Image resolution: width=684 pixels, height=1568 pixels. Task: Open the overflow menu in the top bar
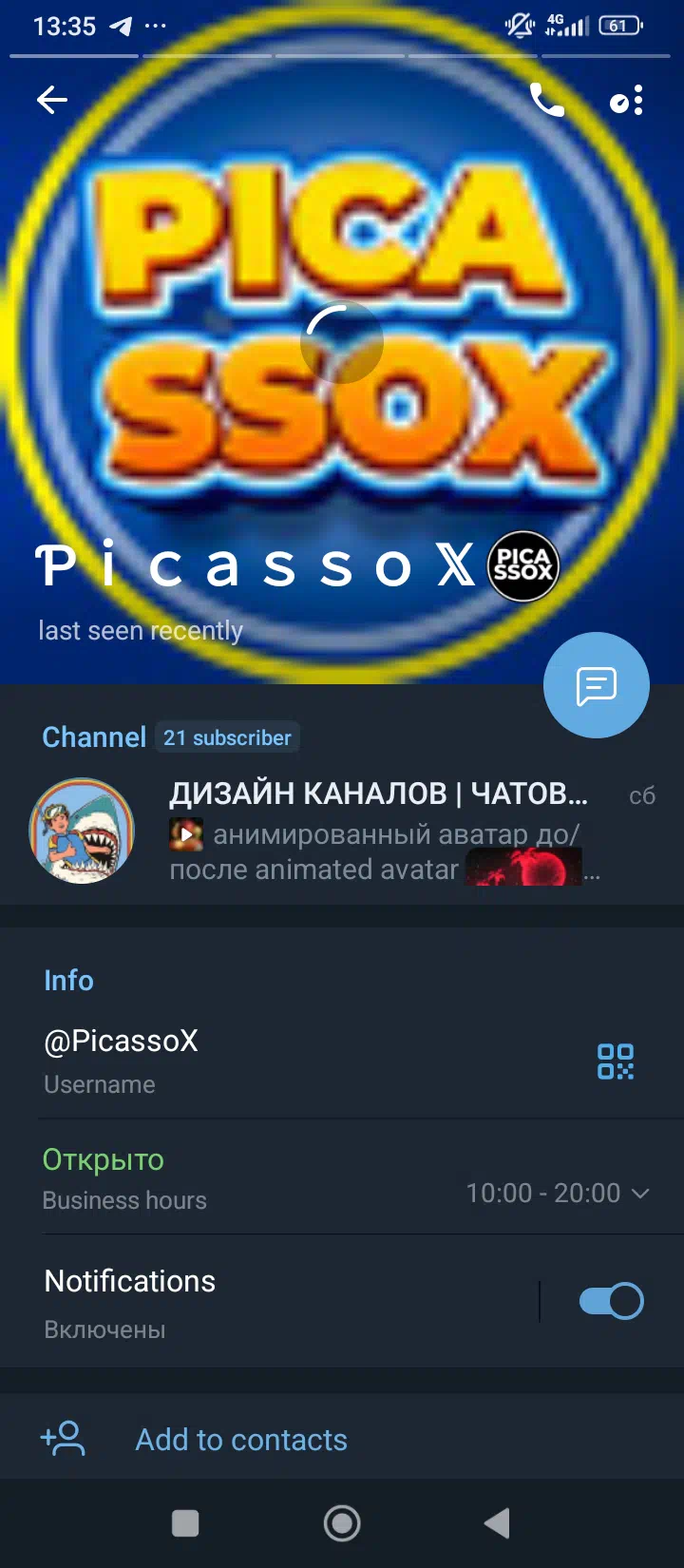[x=627, y=100]
